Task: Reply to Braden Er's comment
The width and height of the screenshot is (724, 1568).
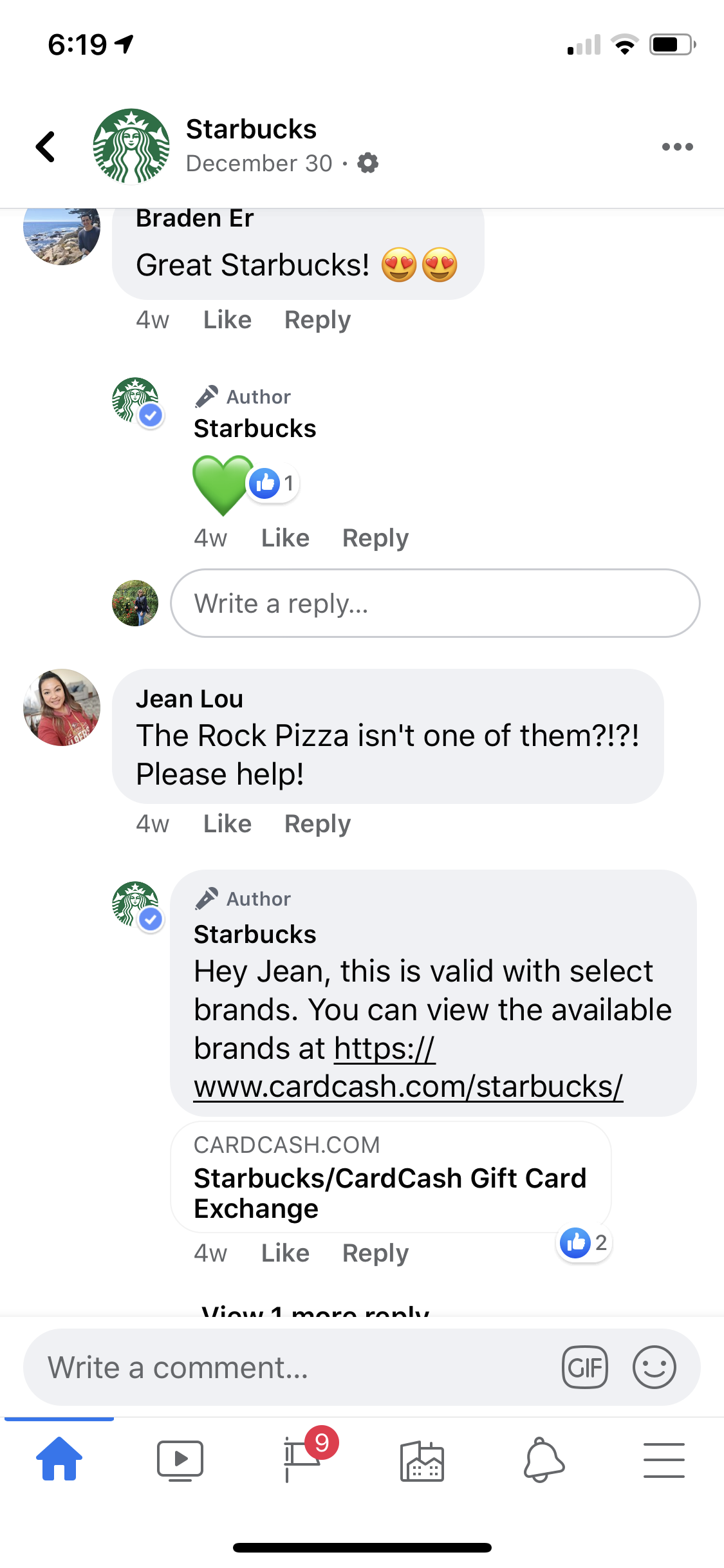Action: (317, 320)
